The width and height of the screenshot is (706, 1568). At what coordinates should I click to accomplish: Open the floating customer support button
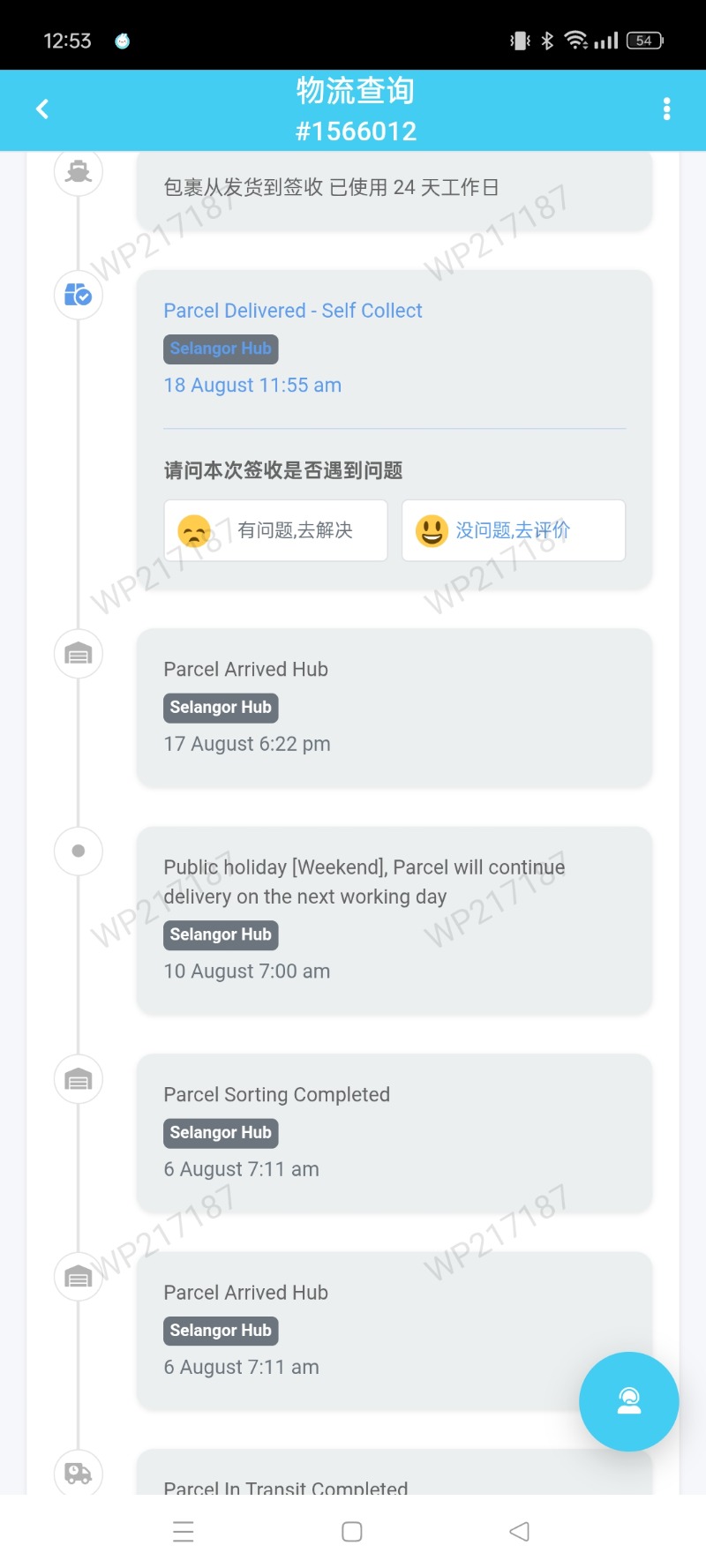[628, 1401]
